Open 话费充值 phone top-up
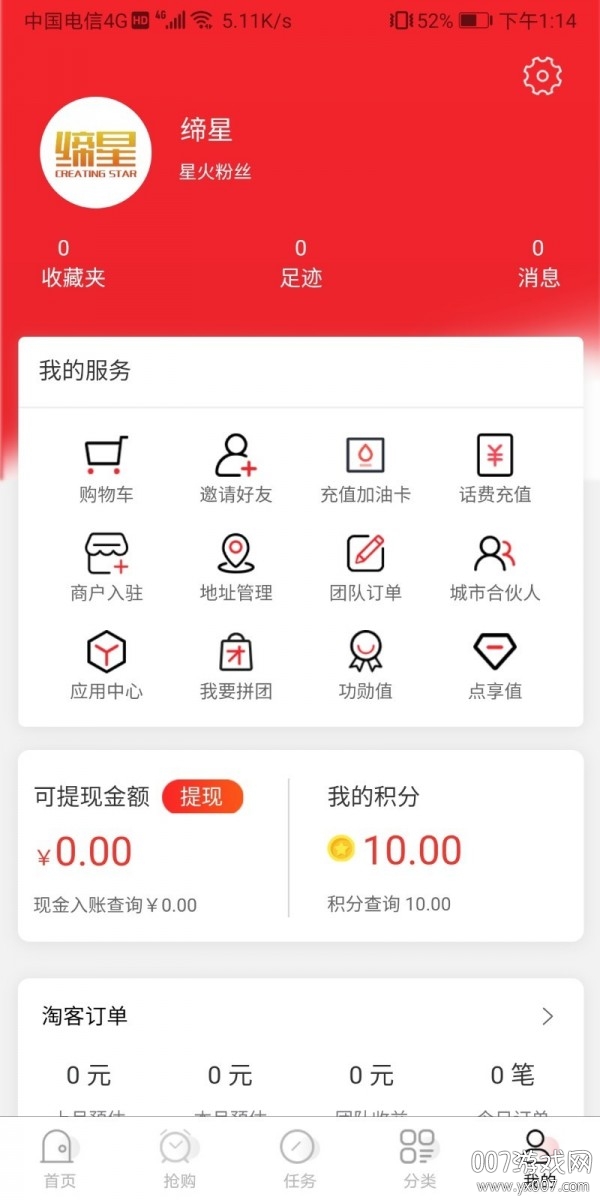This screenshot has width=600, height=1200. 495,466
